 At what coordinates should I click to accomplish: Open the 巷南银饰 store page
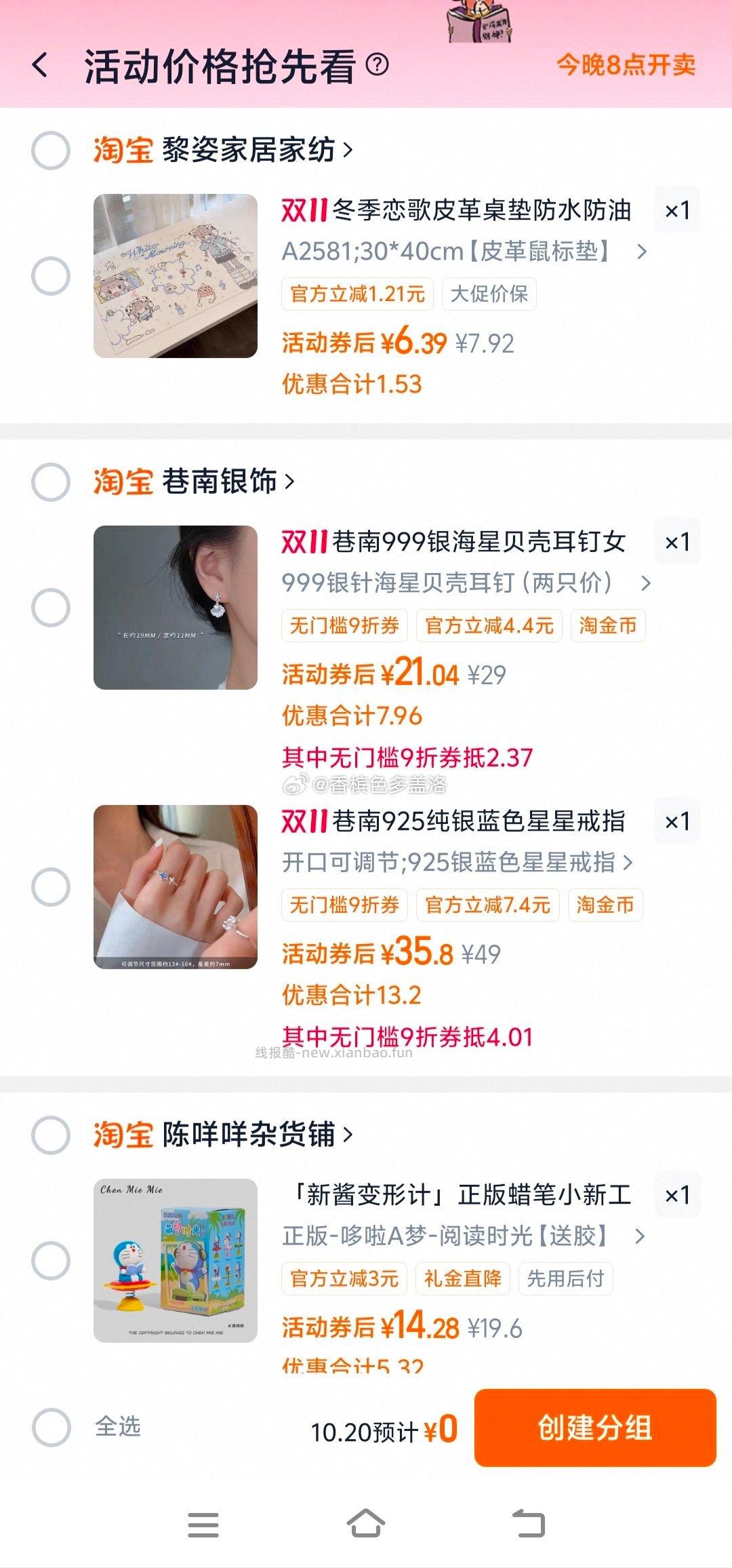click(x=224, y=483)
